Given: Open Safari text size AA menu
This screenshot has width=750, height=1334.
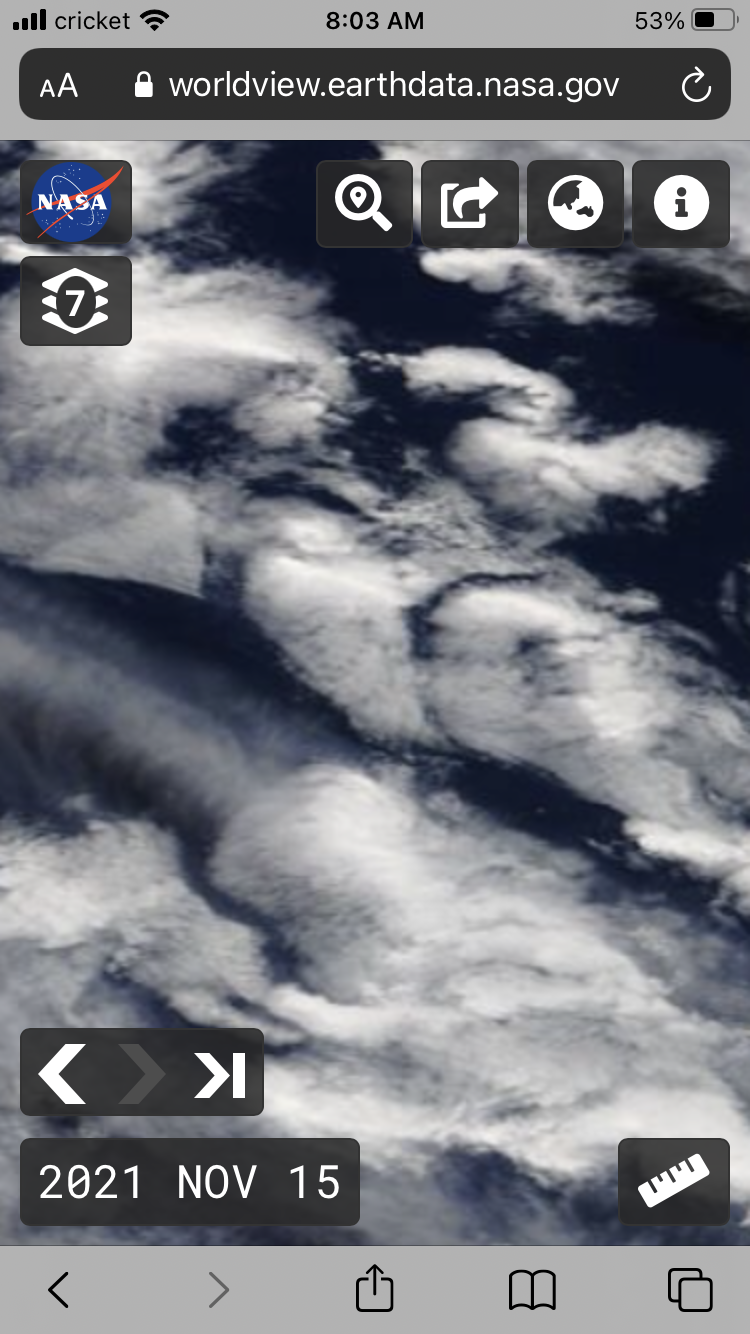Looking at the screenshot, I should coord(59,86).
